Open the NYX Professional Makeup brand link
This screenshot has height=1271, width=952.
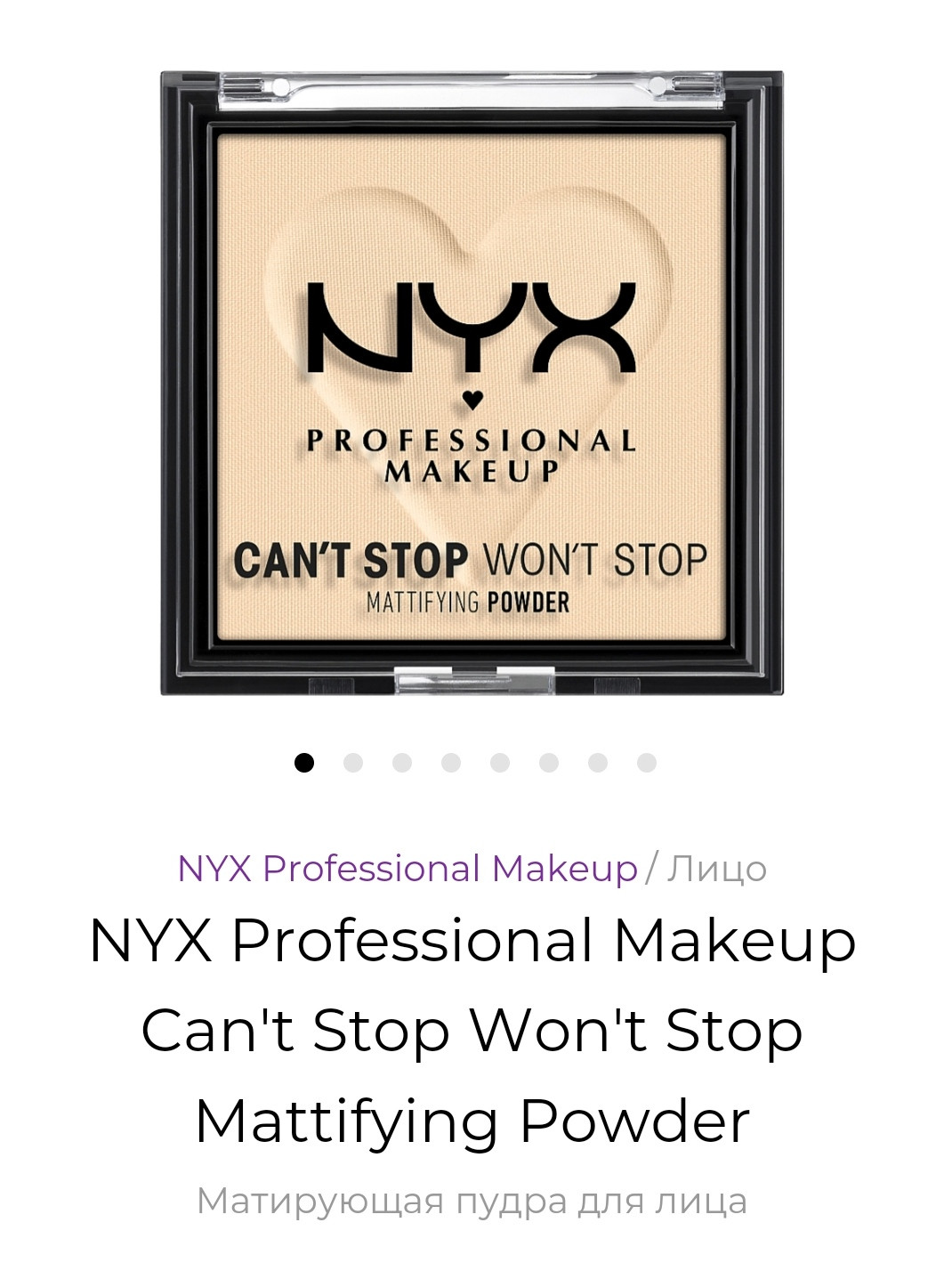point(407,868)
